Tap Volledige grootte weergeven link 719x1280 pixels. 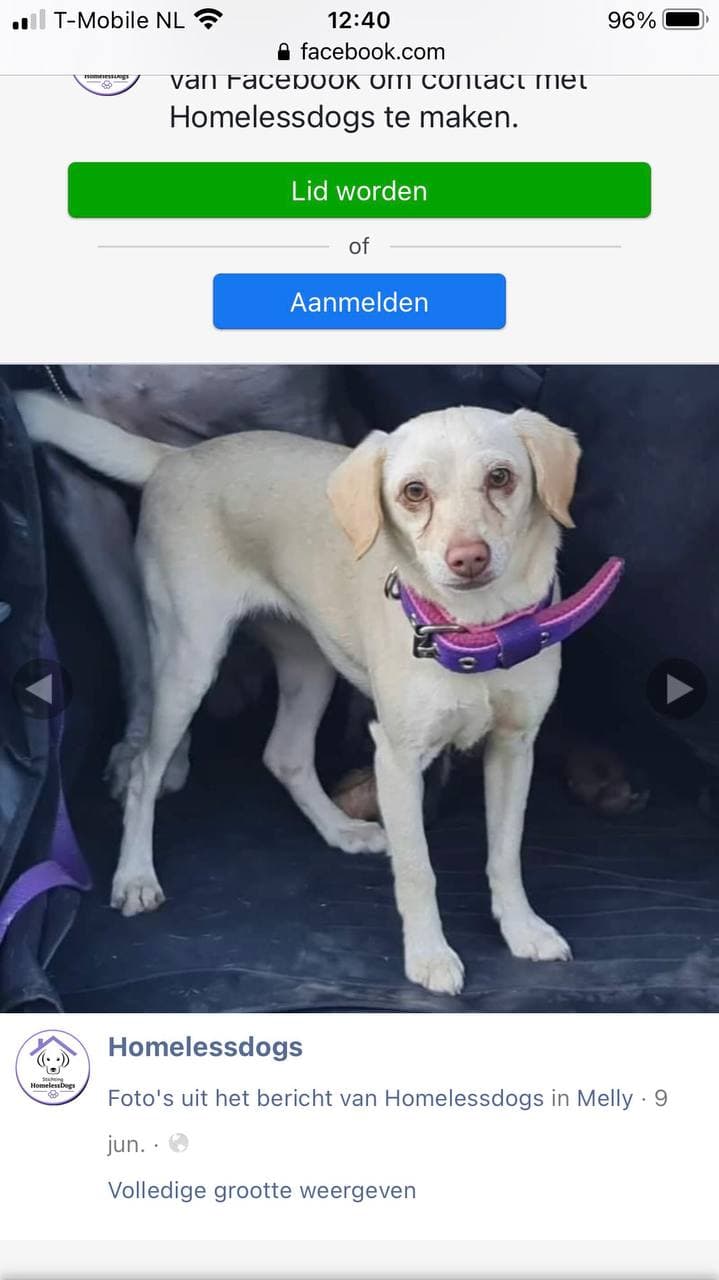(x=262, y=1190)
